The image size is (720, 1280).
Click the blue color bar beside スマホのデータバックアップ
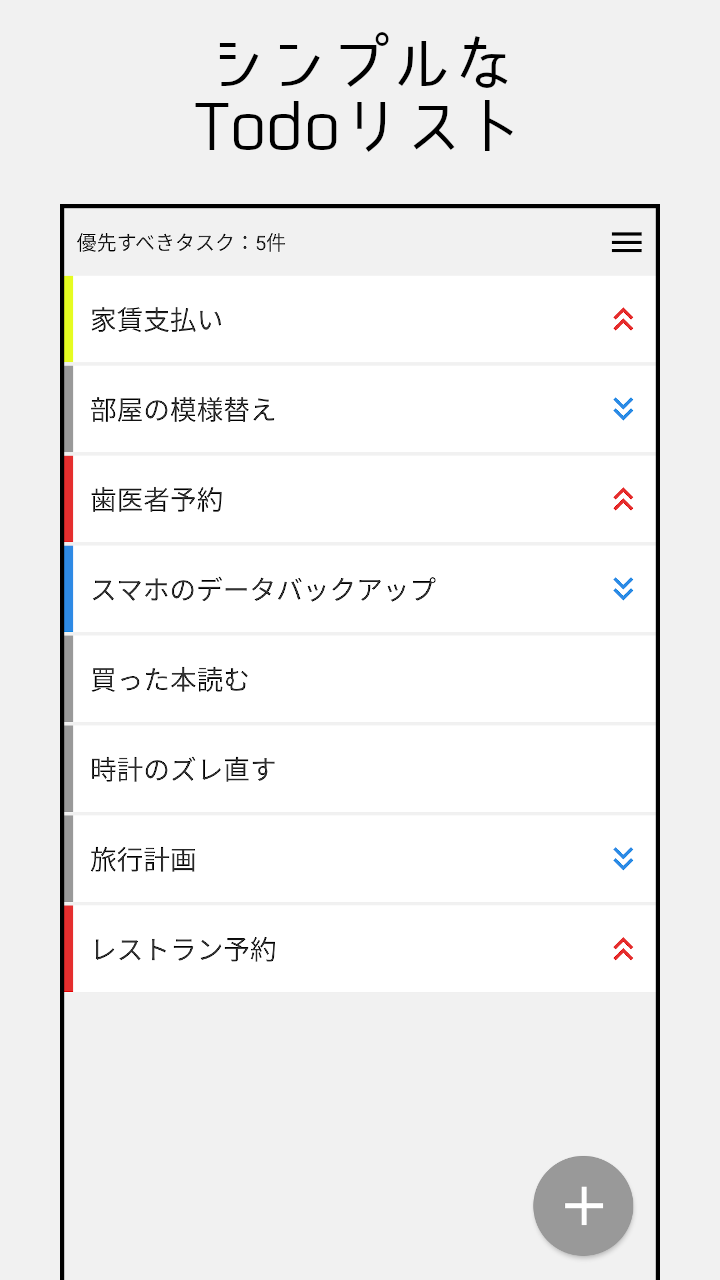68,589
